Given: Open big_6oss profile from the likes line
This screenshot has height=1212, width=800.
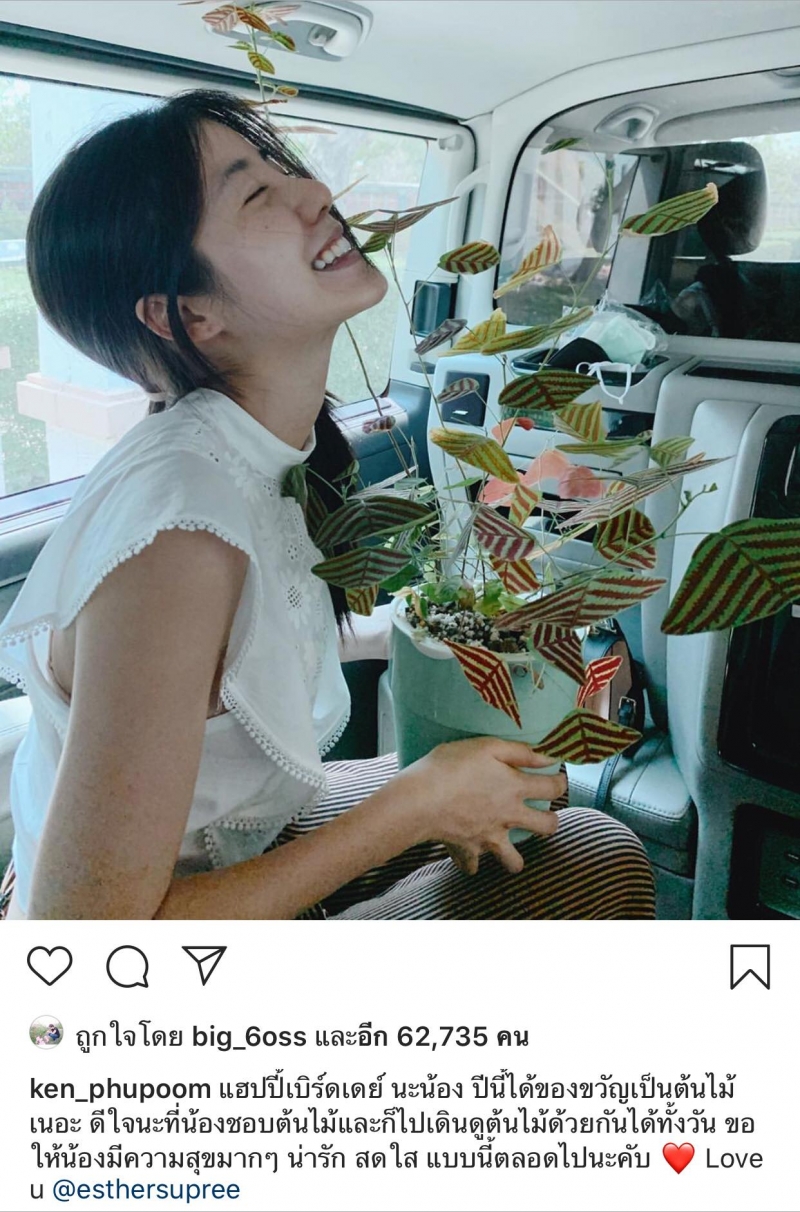Looking at the screenshot, I should click(246, 1037).
